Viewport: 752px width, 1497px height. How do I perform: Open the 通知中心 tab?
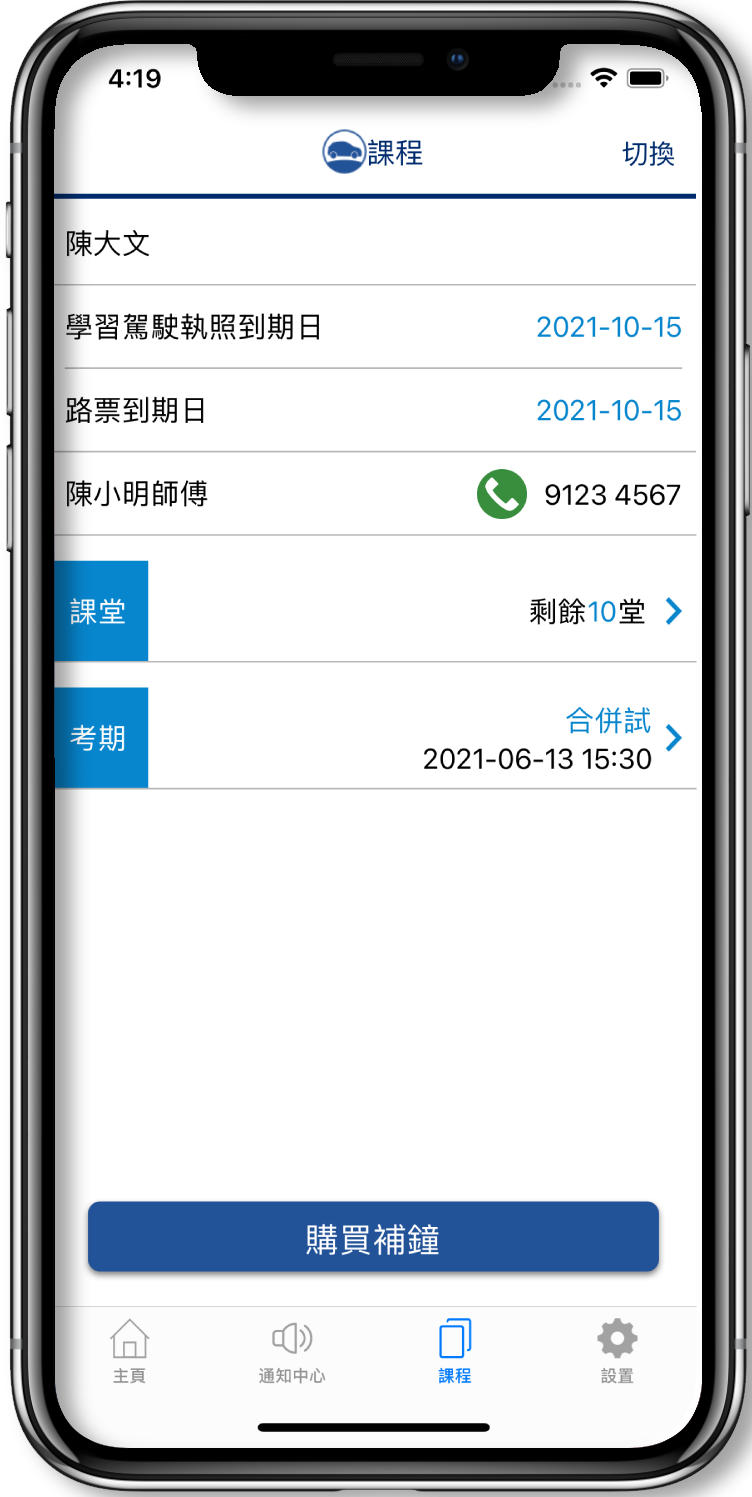pos(292,1351)
